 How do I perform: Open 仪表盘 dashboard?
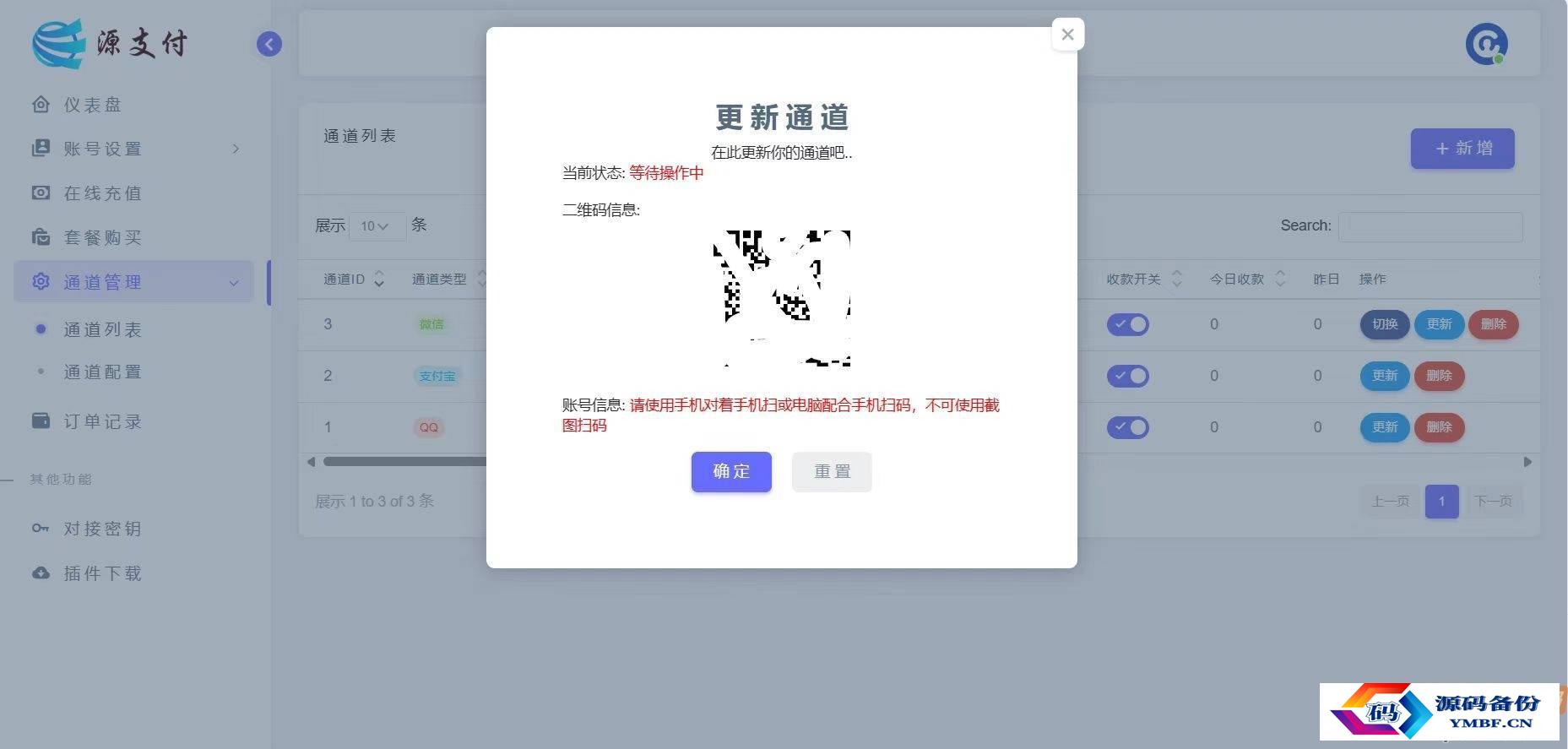coord(93,105)
